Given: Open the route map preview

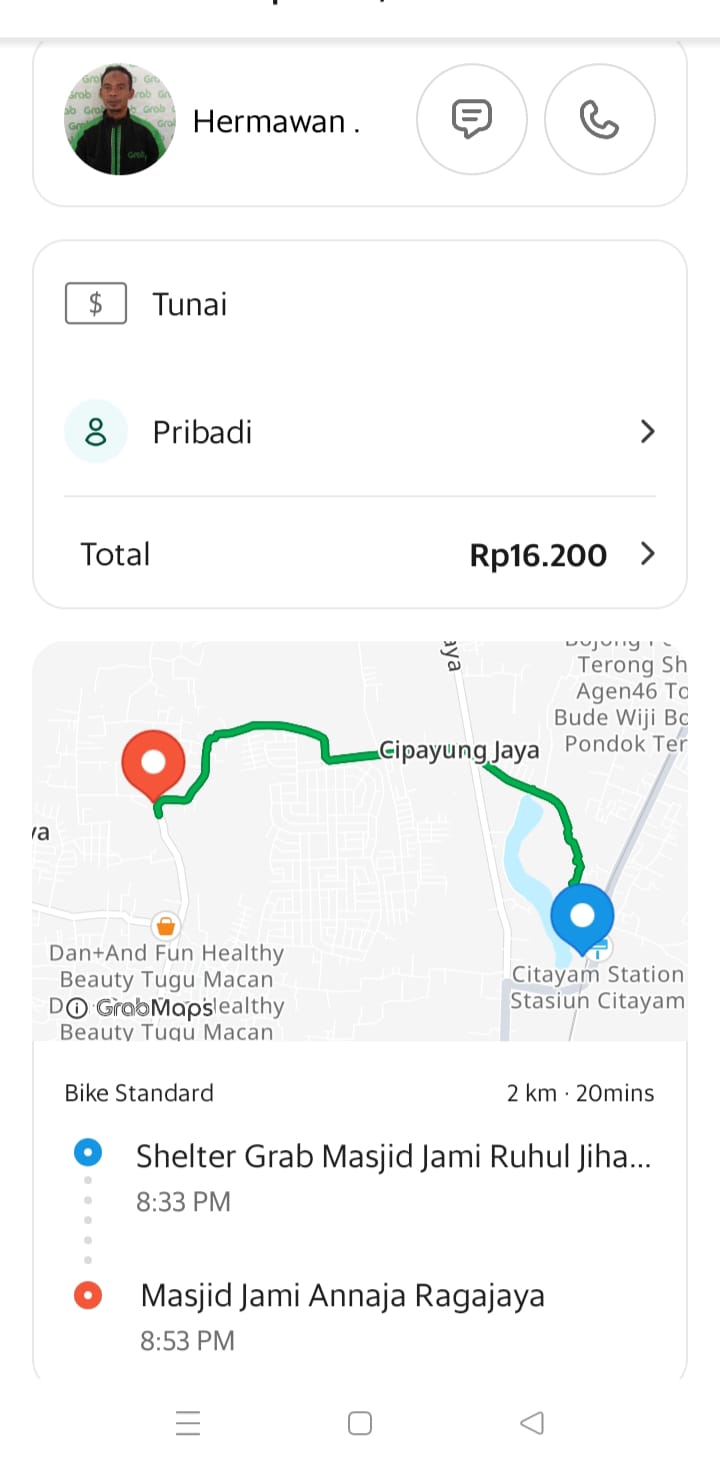Looking at the screenshot, I should (x=360, y=840).
